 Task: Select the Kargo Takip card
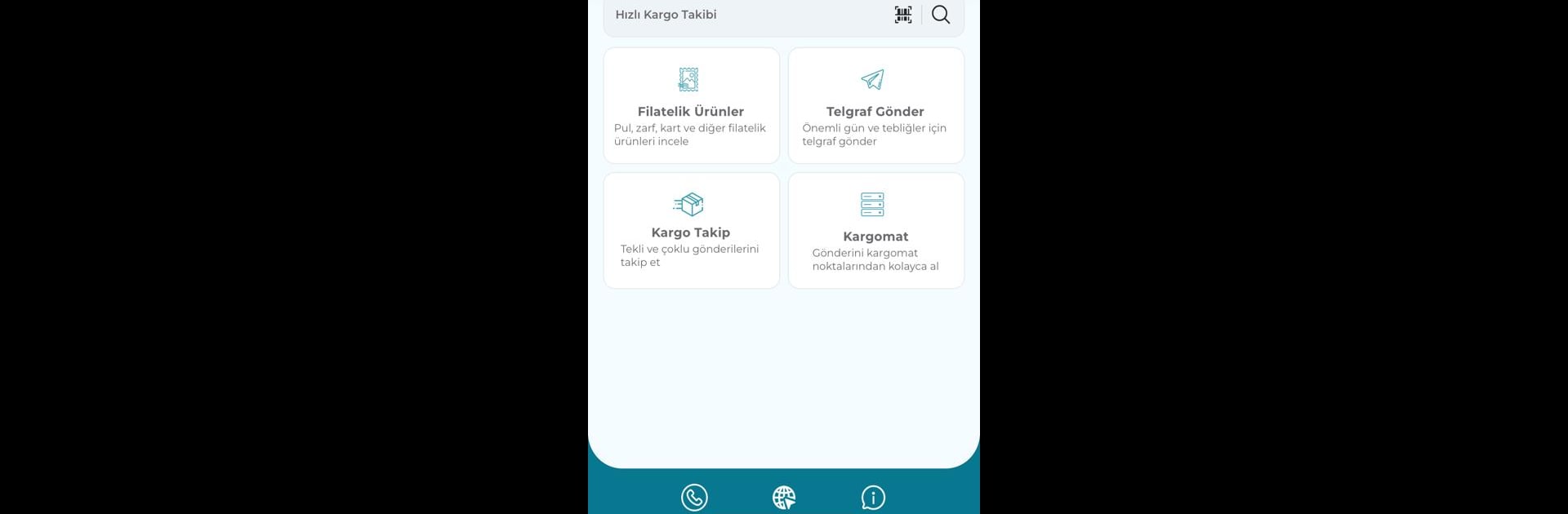click(691, 230)
